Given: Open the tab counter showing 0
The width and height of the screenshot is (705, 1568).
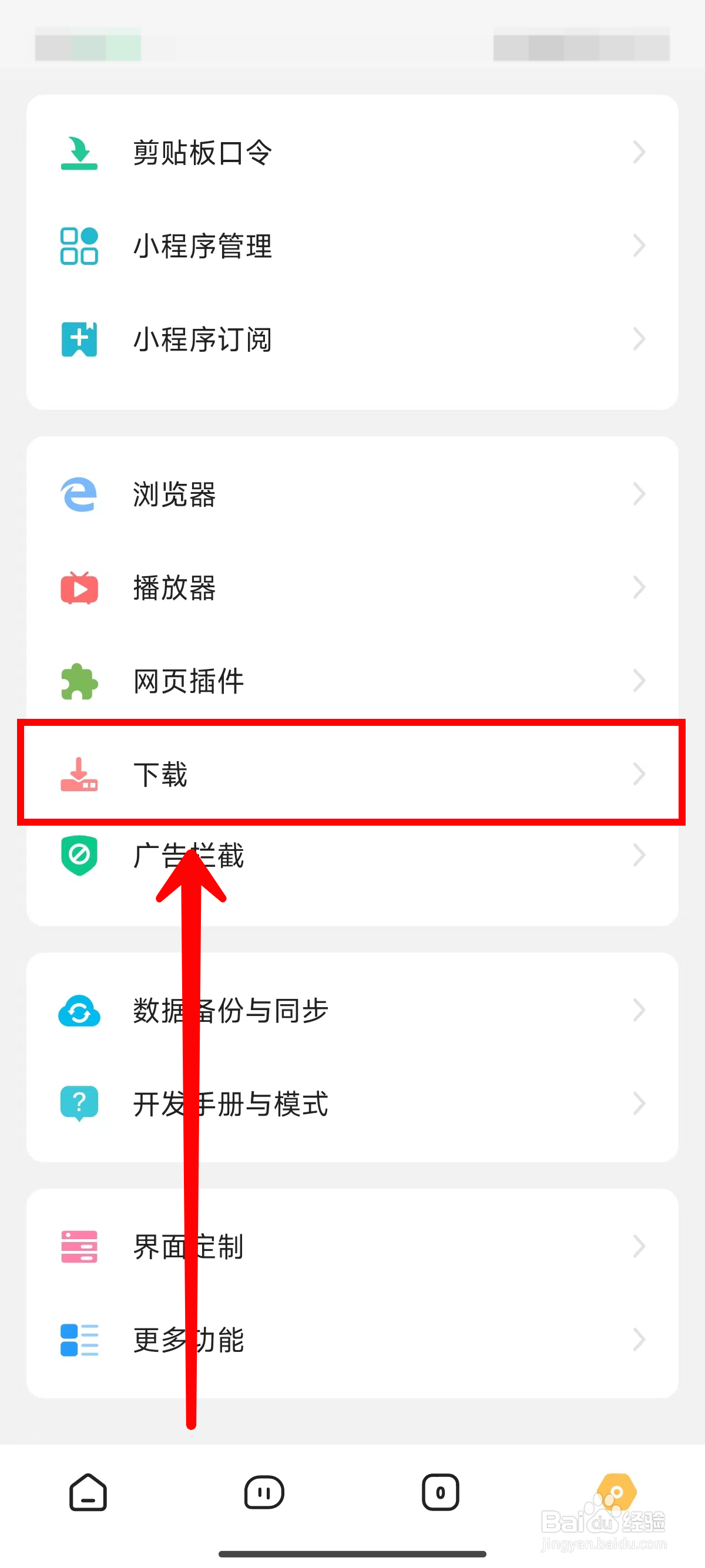Looking at the screenshot, I should [x=440, y=1492].
